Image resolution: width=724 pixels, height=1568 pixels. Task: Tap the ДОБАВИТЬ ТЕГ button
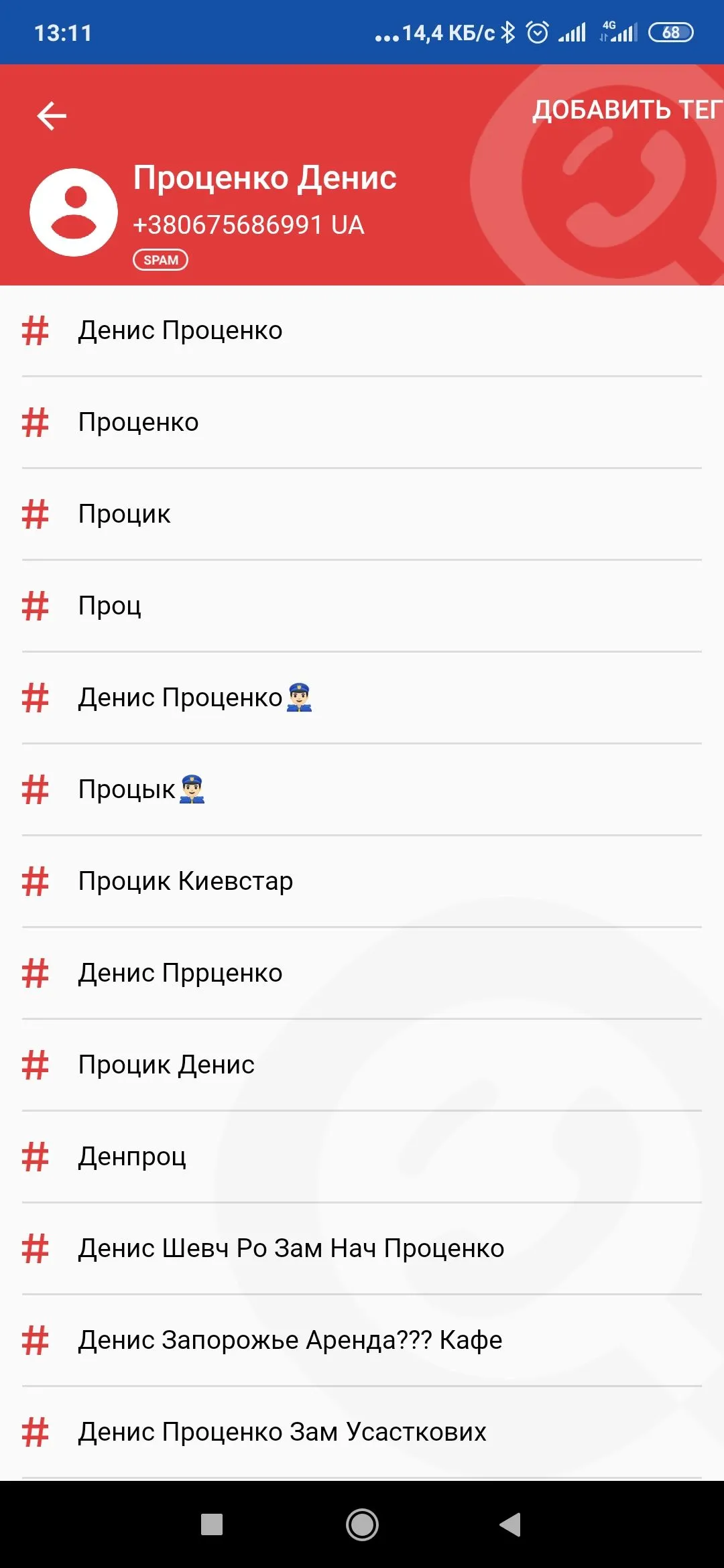627,110
